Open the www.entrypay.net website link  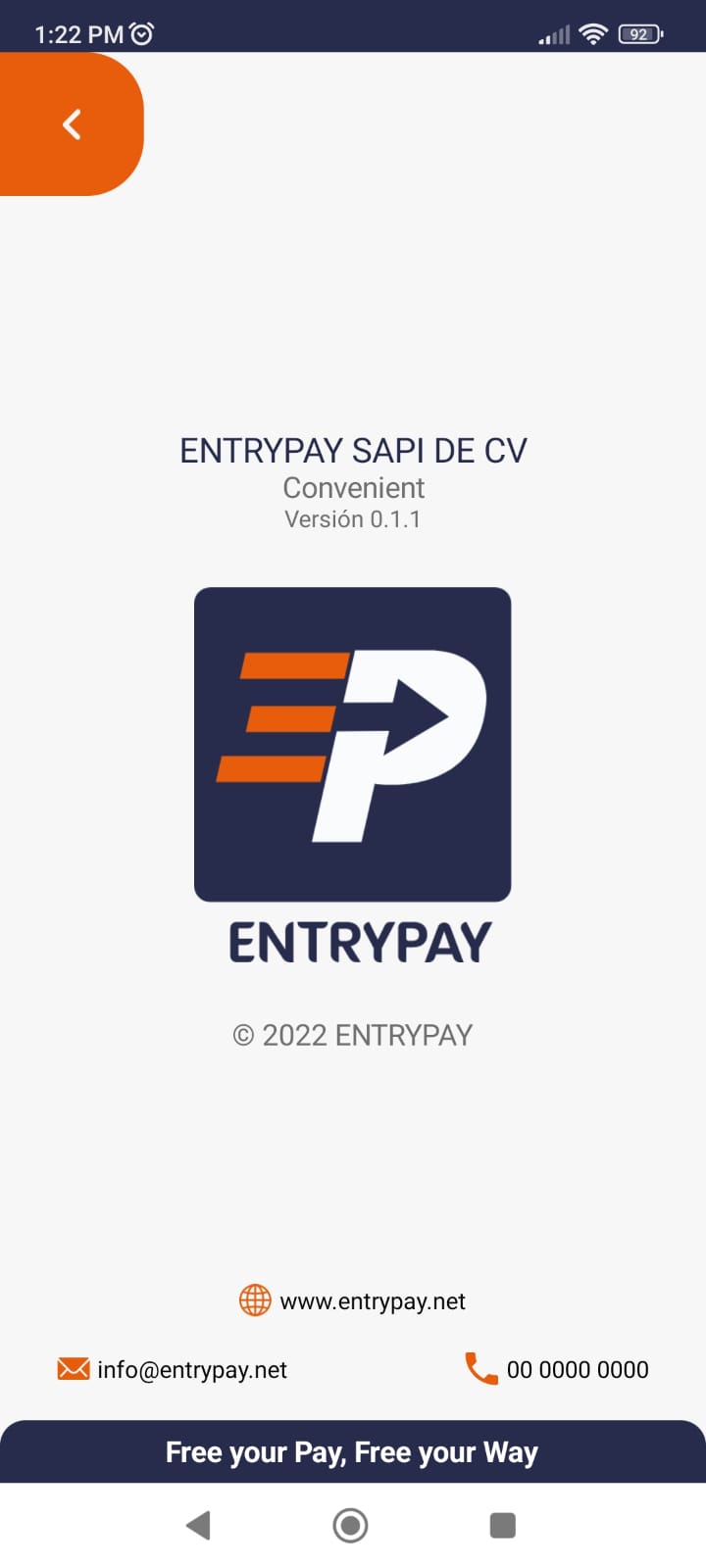[372, 1301]
